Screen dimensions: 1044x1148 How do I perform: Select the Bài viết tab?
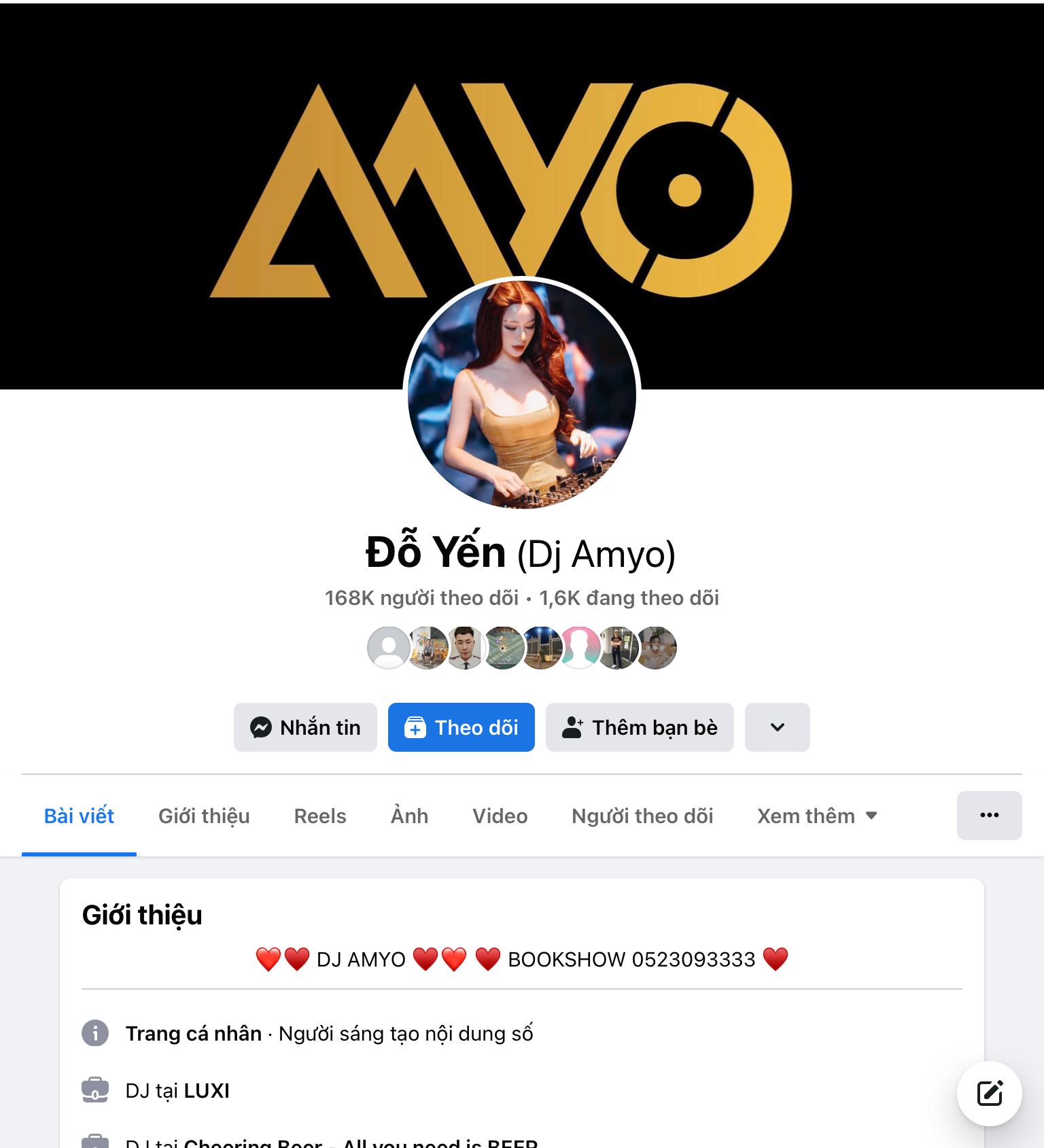click(79, 816)
